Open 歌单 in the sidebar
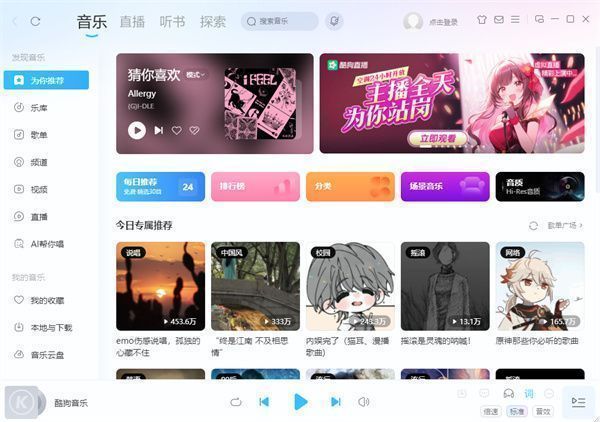 coord(38,134)
